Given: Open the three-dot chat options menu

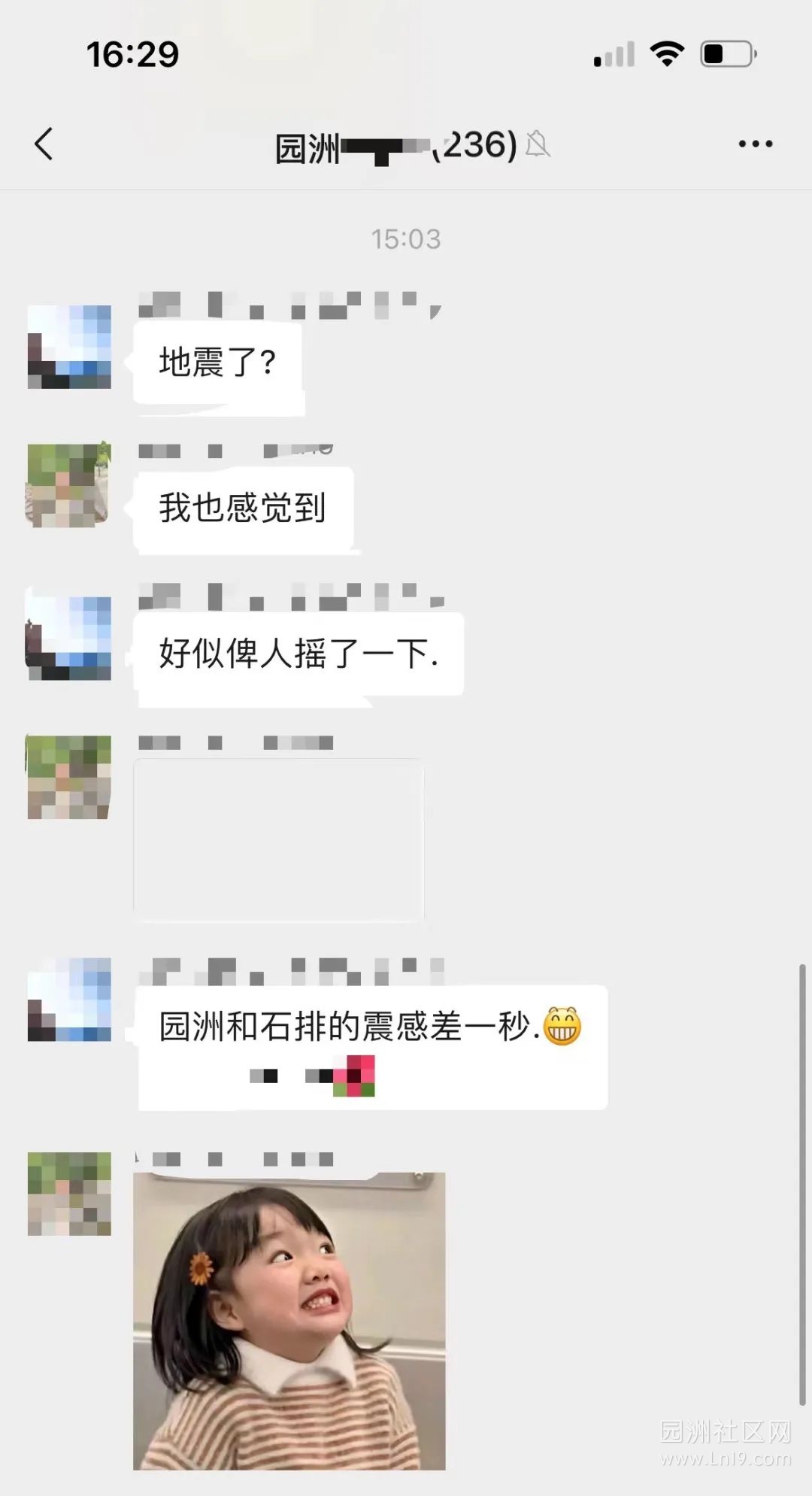Looking at the screenshot, I should 755,144.
